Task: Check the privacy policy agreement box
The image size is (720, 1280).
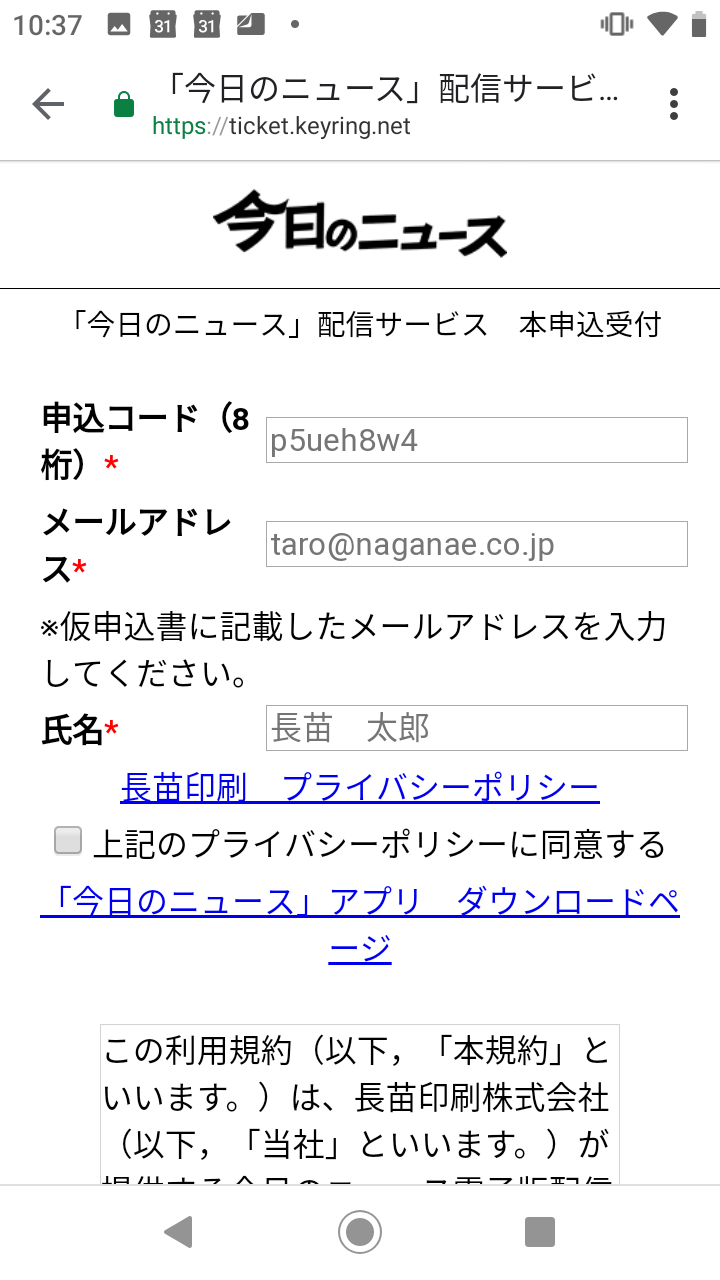Action: pos(68,841)
